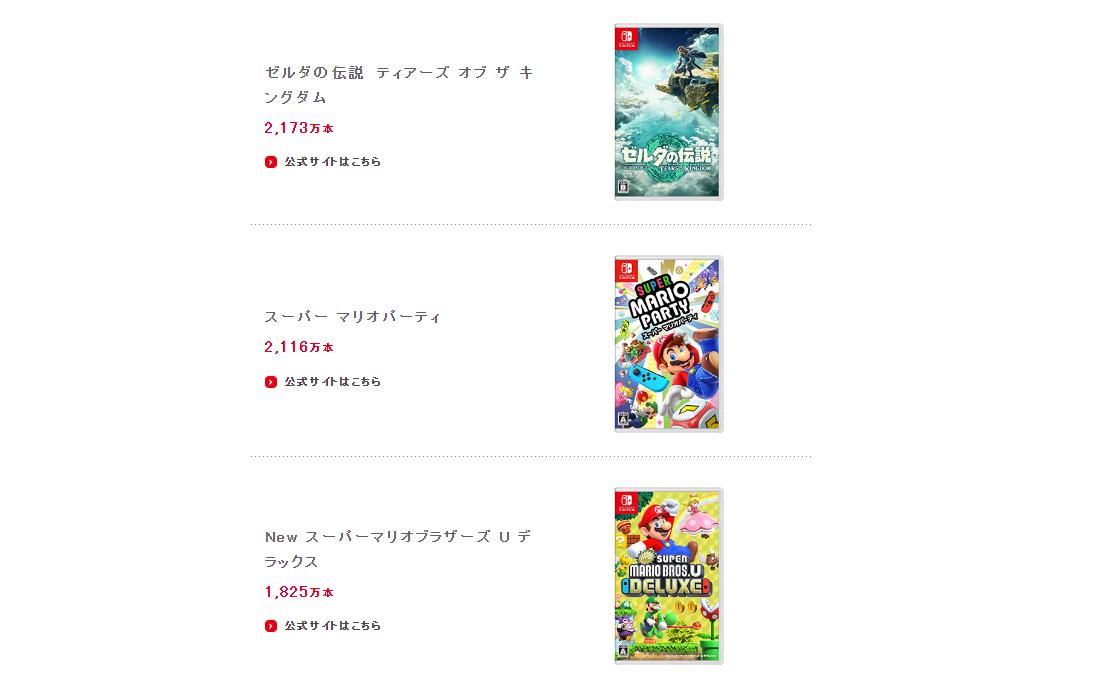
Task: Open official site link for Zelda Tears of the Kingdom
Action: coord(331,162)
